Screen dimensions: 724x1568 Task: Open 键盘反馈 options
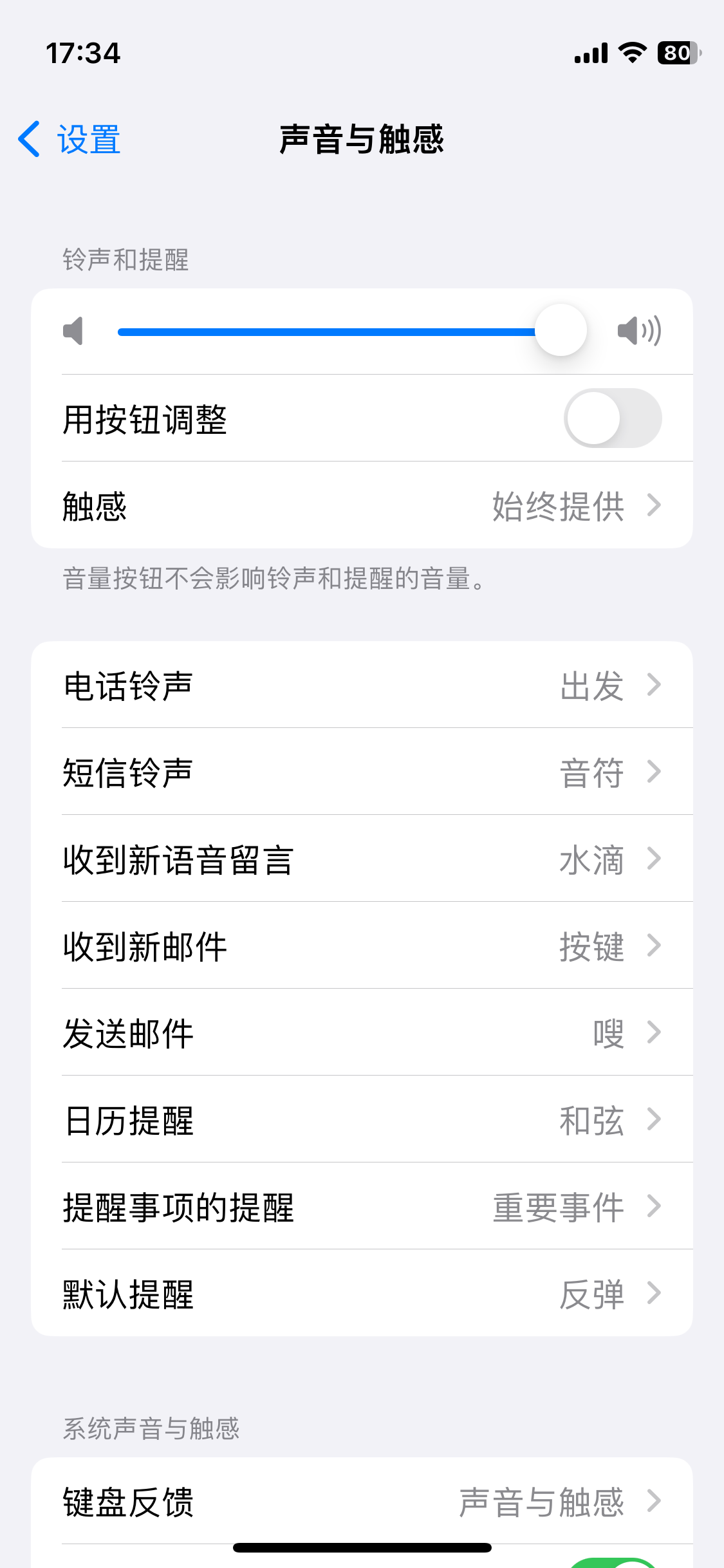tap(362, 1502)
